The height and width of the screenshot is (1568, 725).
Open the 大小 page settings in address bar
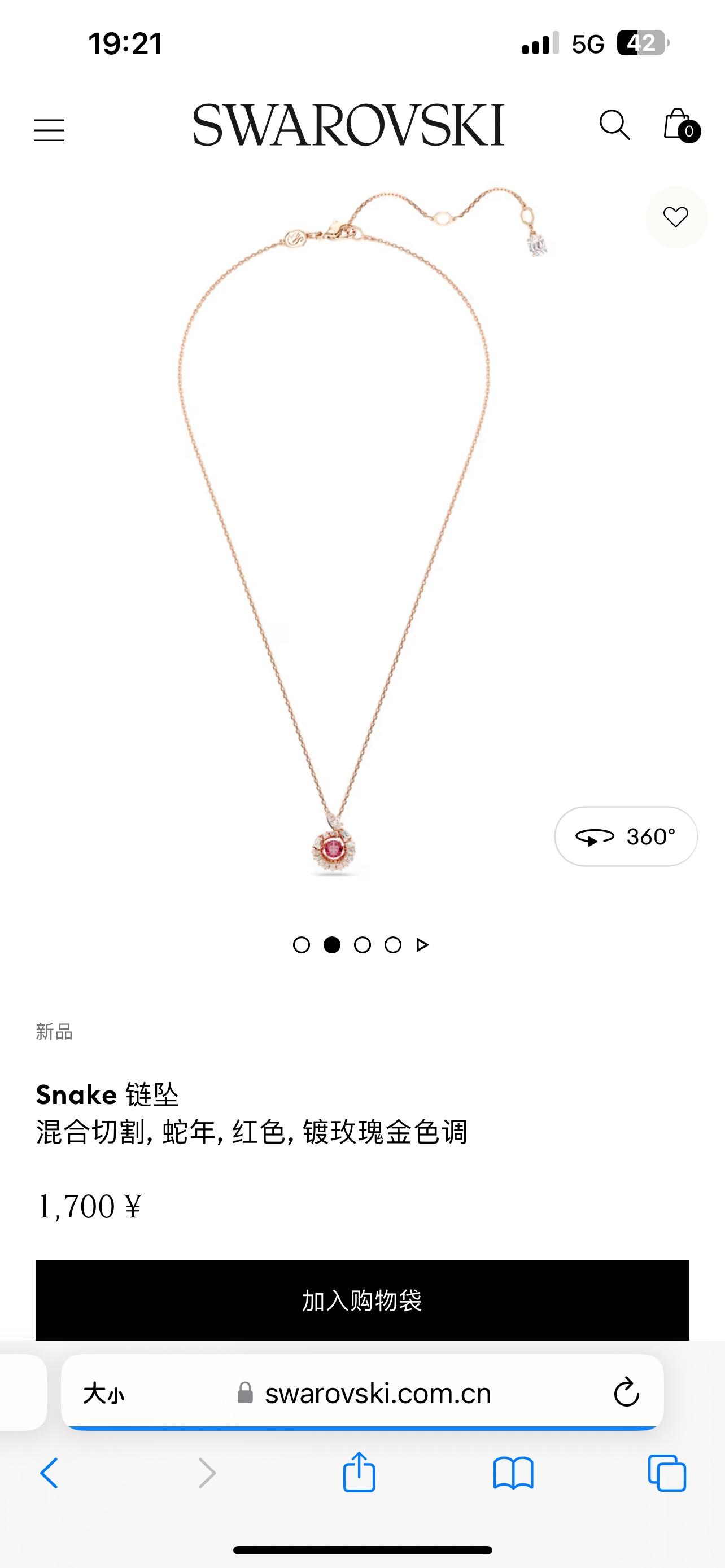click(x=103, y=1393)
